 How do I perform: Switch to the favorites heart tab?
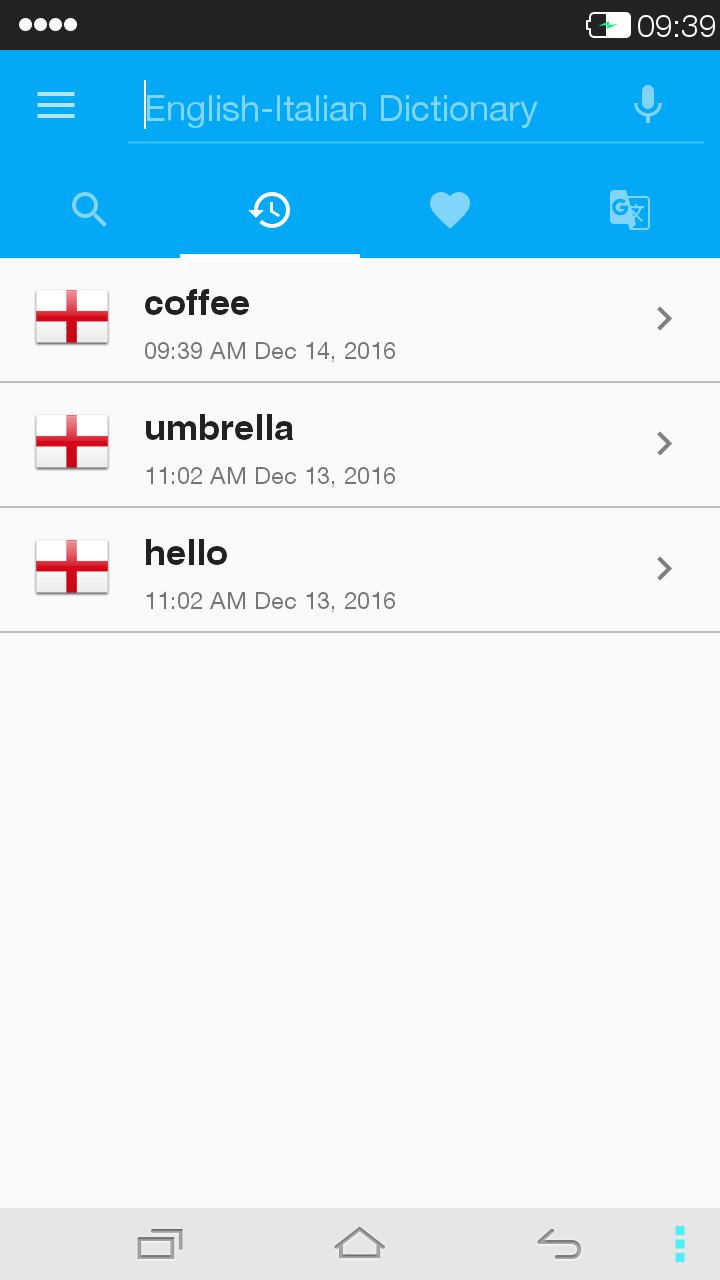click(450, 210)
